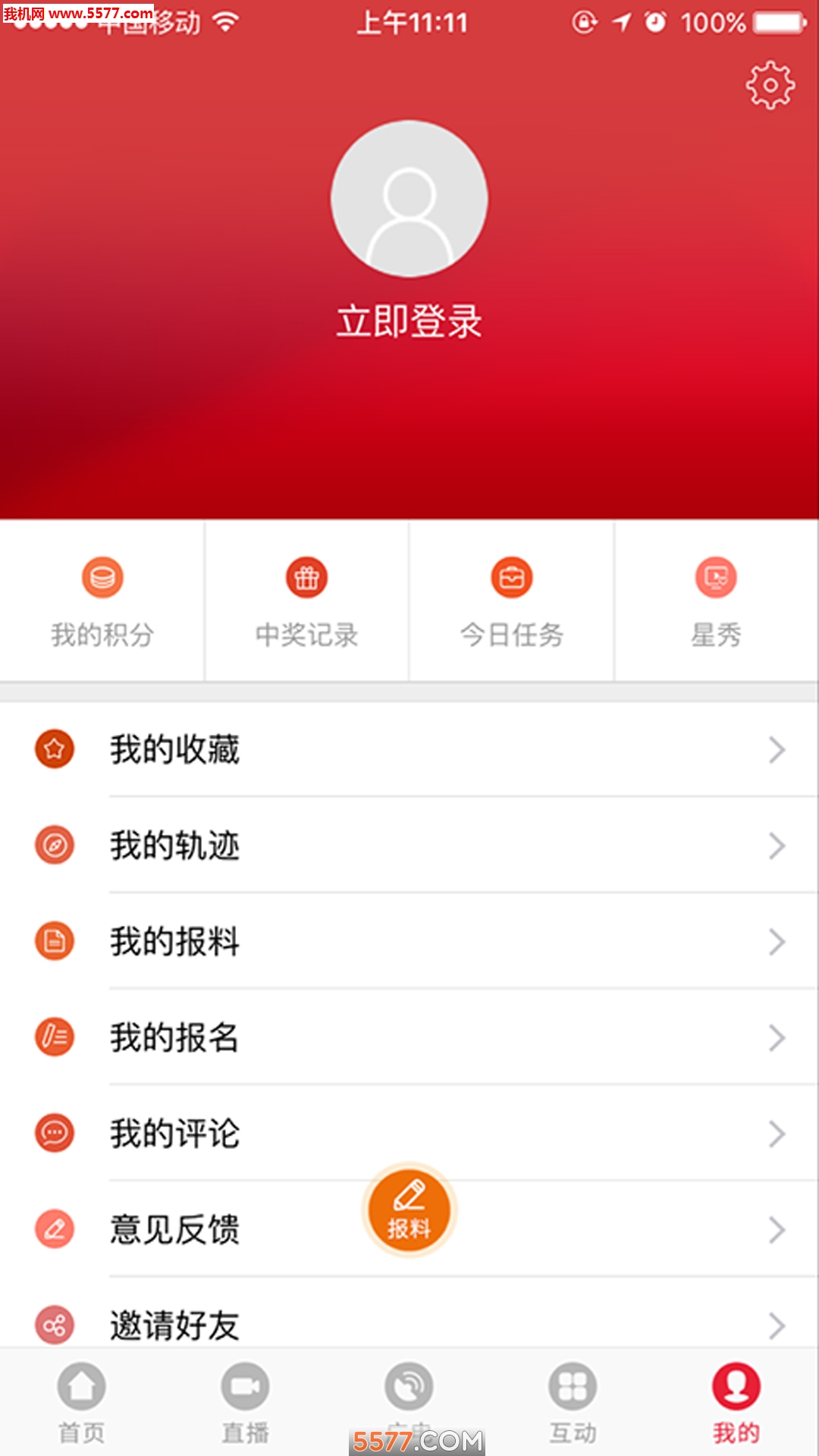Tap the 立即登录 login link

[409, 322]
